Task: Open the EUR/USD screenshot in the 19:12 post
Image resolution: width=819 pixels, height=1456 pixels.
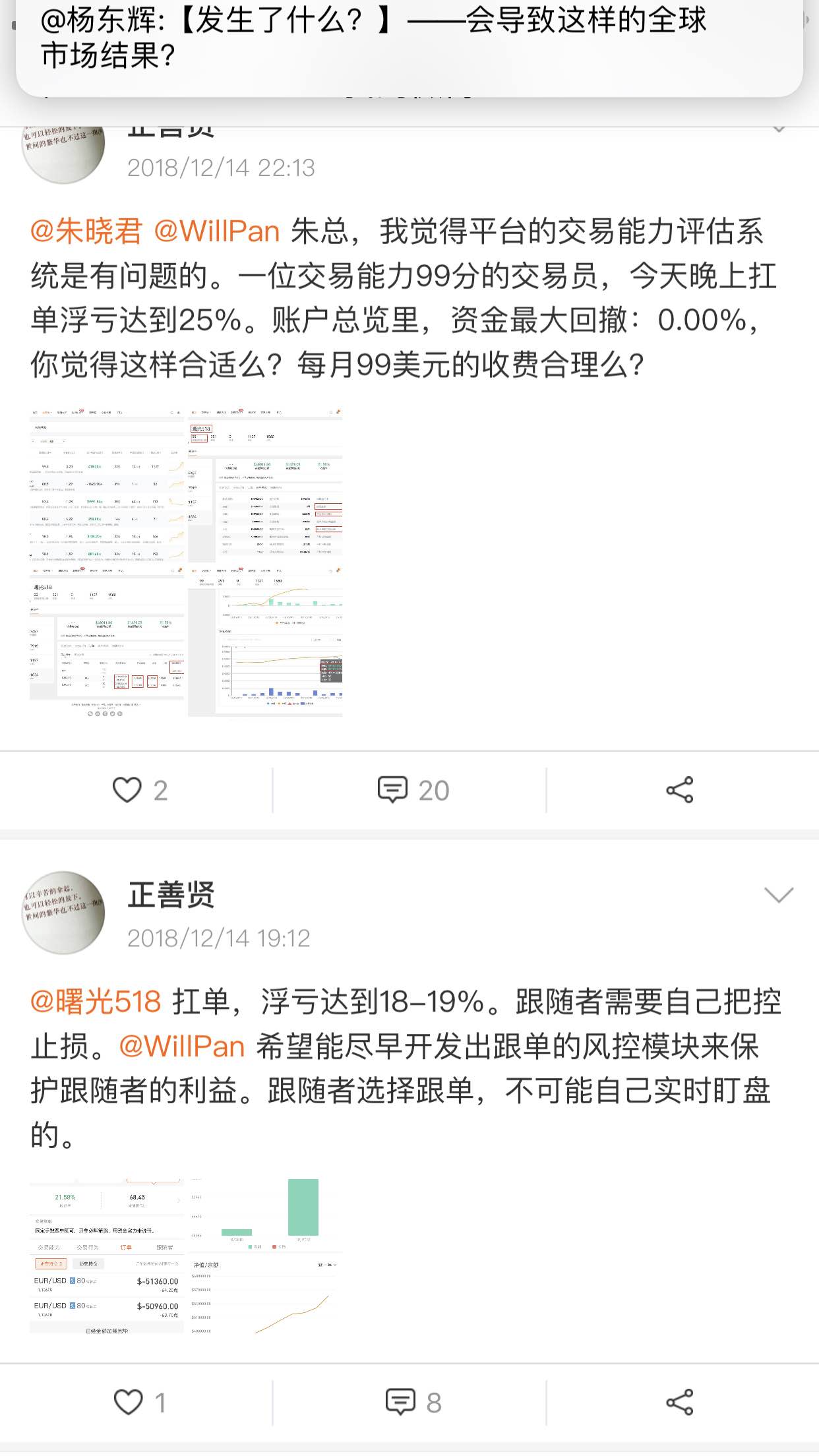Action: pos(107,1256)
